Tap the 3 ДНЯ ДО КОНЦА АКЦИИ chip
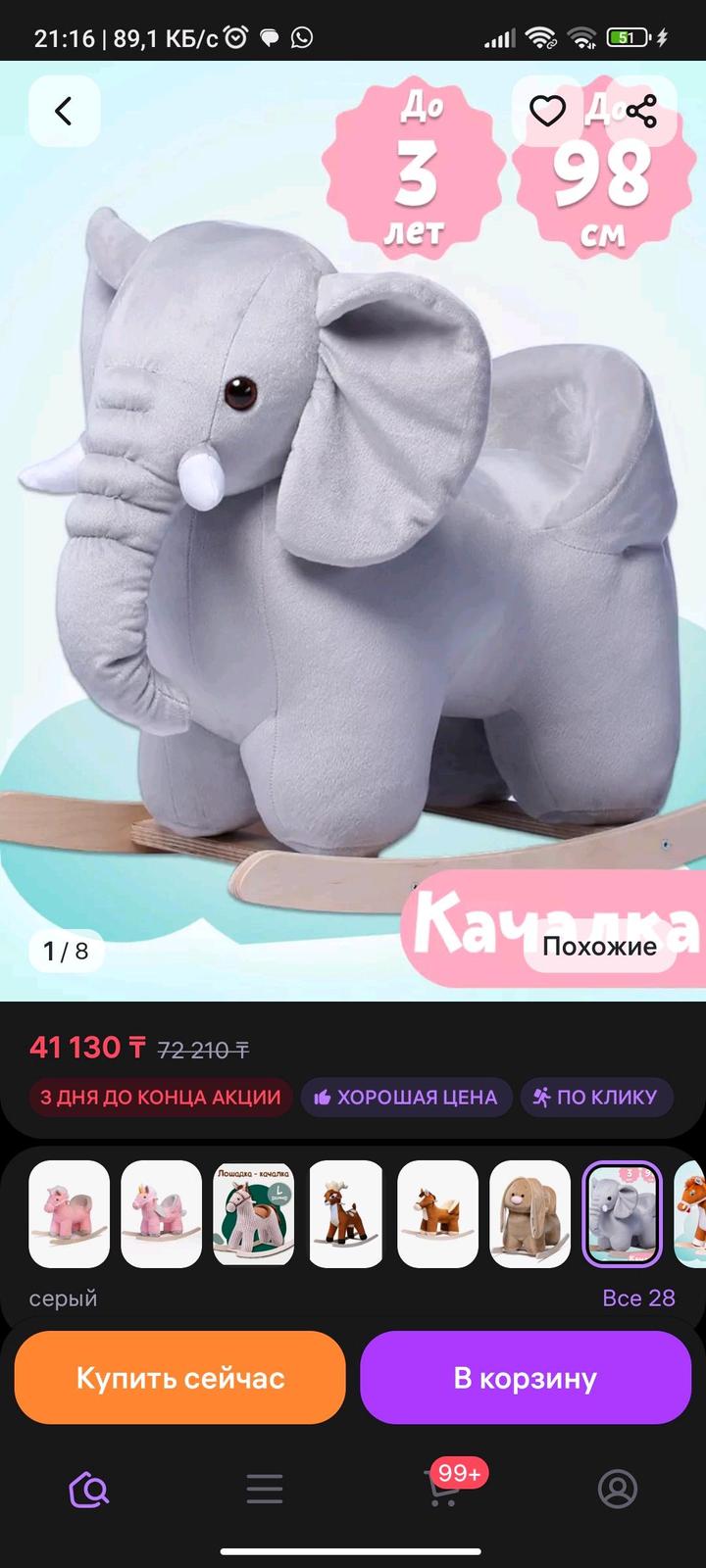 [160, 1097]
